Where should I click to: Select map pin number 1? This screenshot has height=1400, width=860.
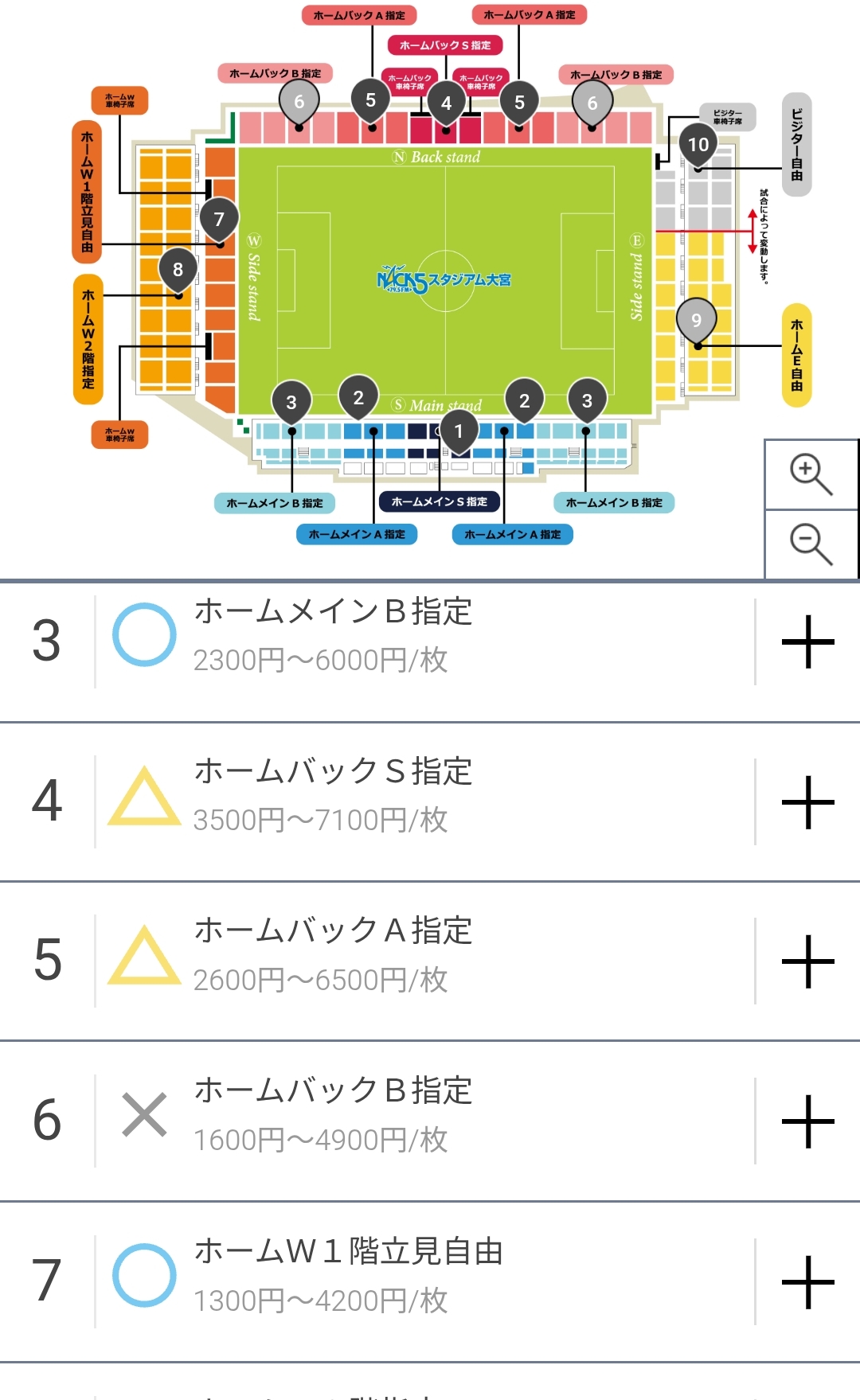(458, 432)
